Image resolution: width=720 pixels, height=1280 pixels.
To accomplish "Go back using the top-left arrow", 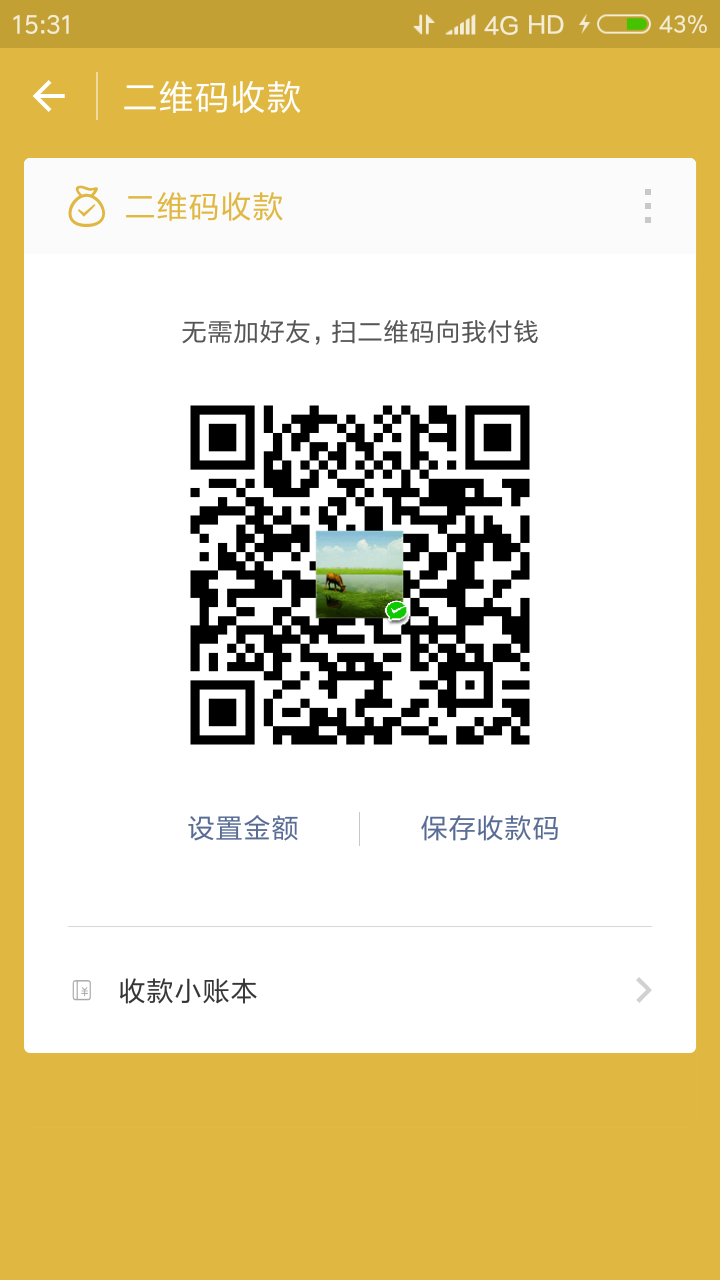I will [49, 96].
